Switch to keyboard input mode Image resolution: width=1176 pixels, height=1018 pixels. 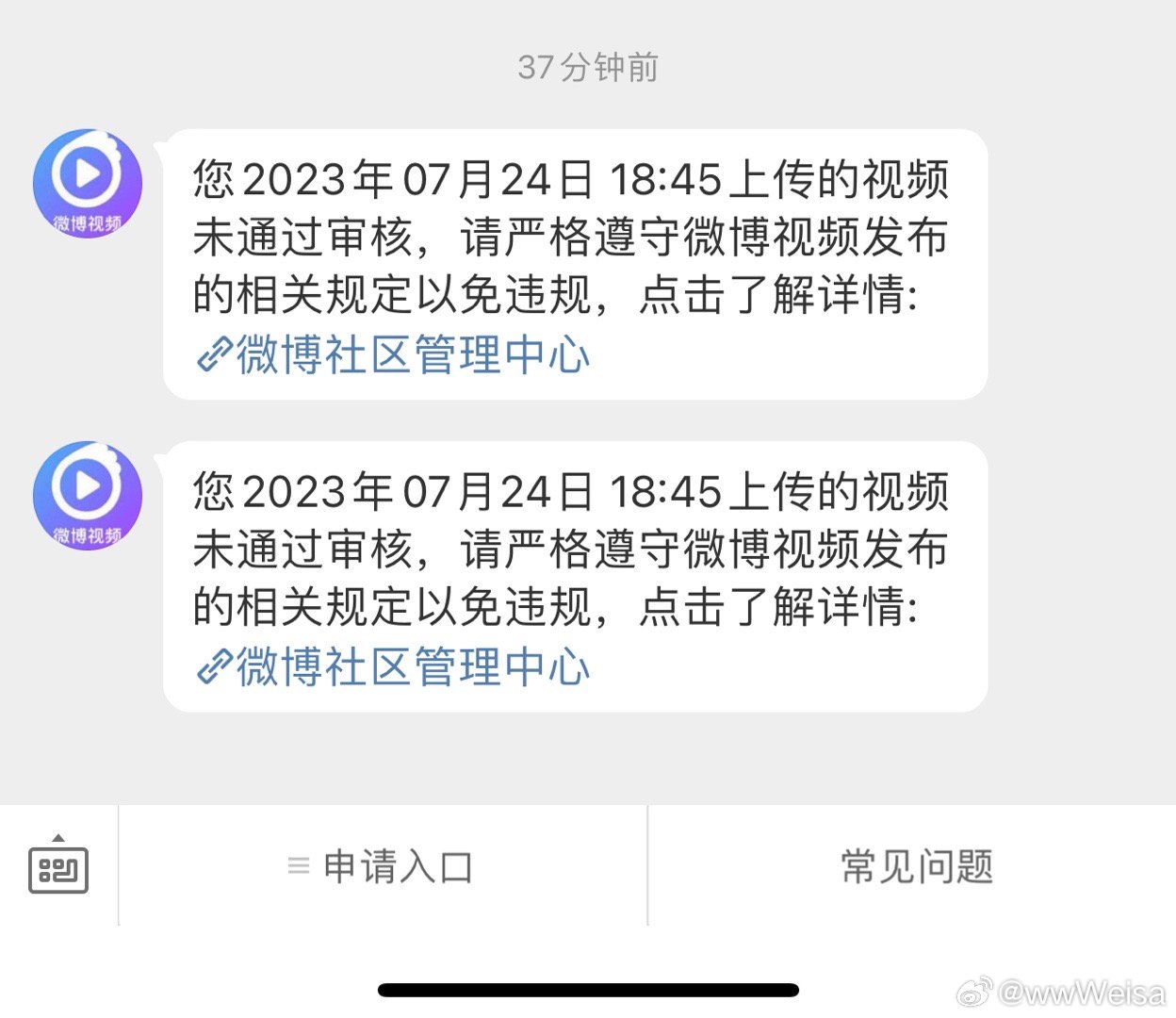(58, 865)
